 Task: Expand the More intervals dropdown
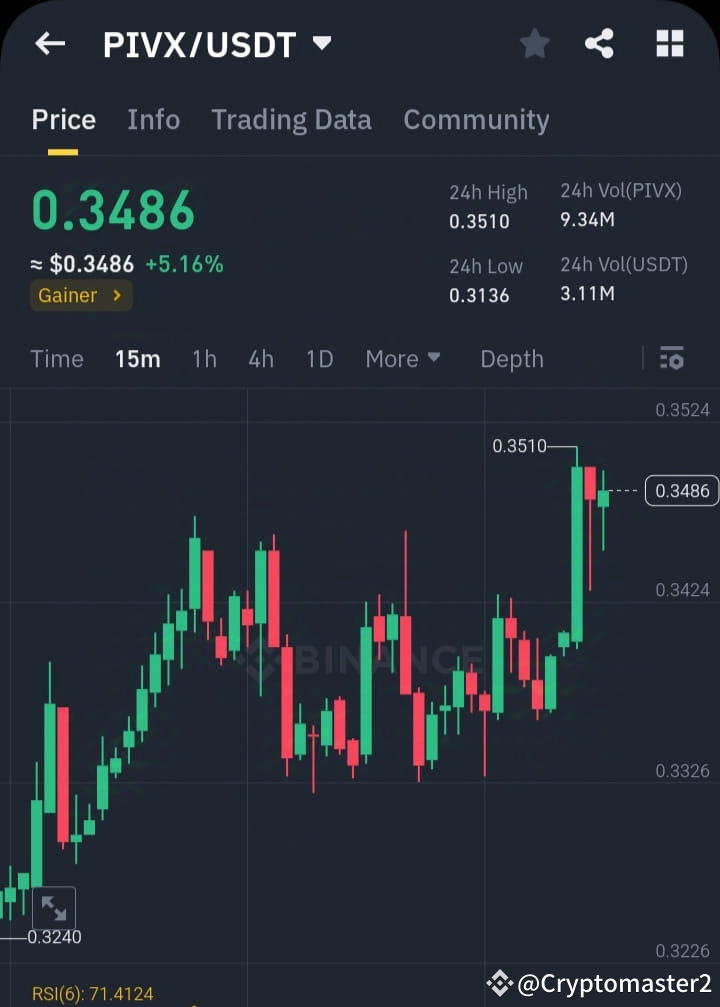tap(403, 358)
